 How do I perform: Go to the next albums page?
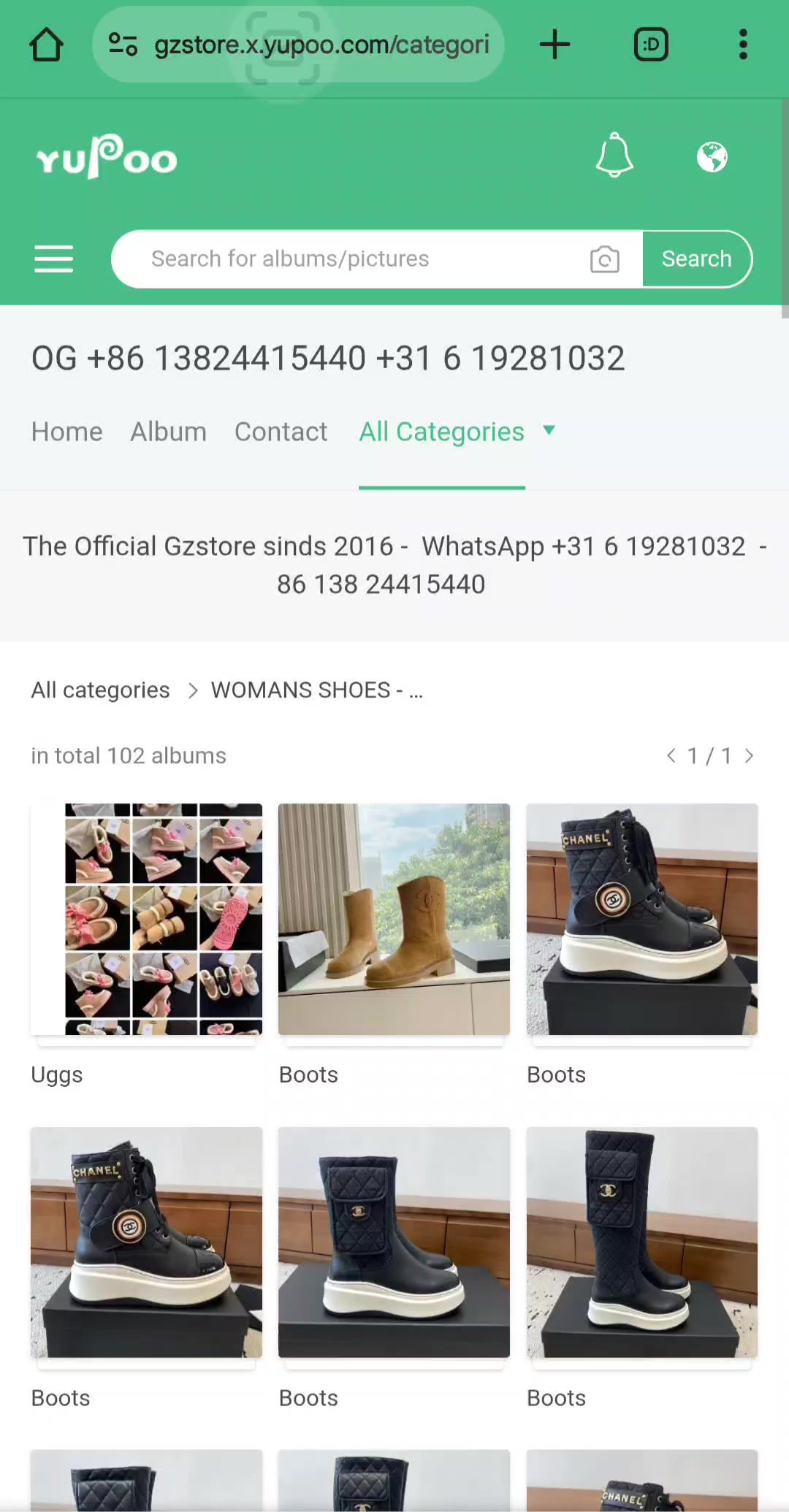pos(749,756)
